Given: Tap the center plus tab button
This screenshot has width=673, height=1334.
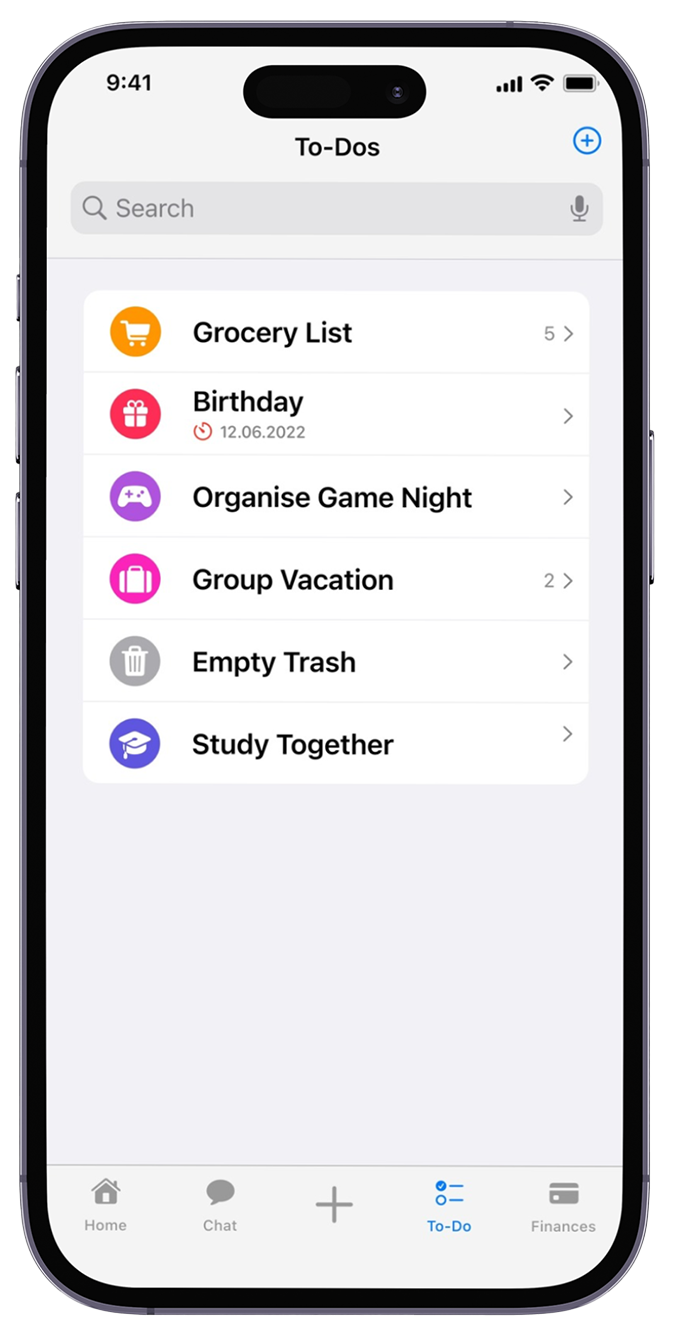Looking at the screenshot, I should (x=334, y=1205).
